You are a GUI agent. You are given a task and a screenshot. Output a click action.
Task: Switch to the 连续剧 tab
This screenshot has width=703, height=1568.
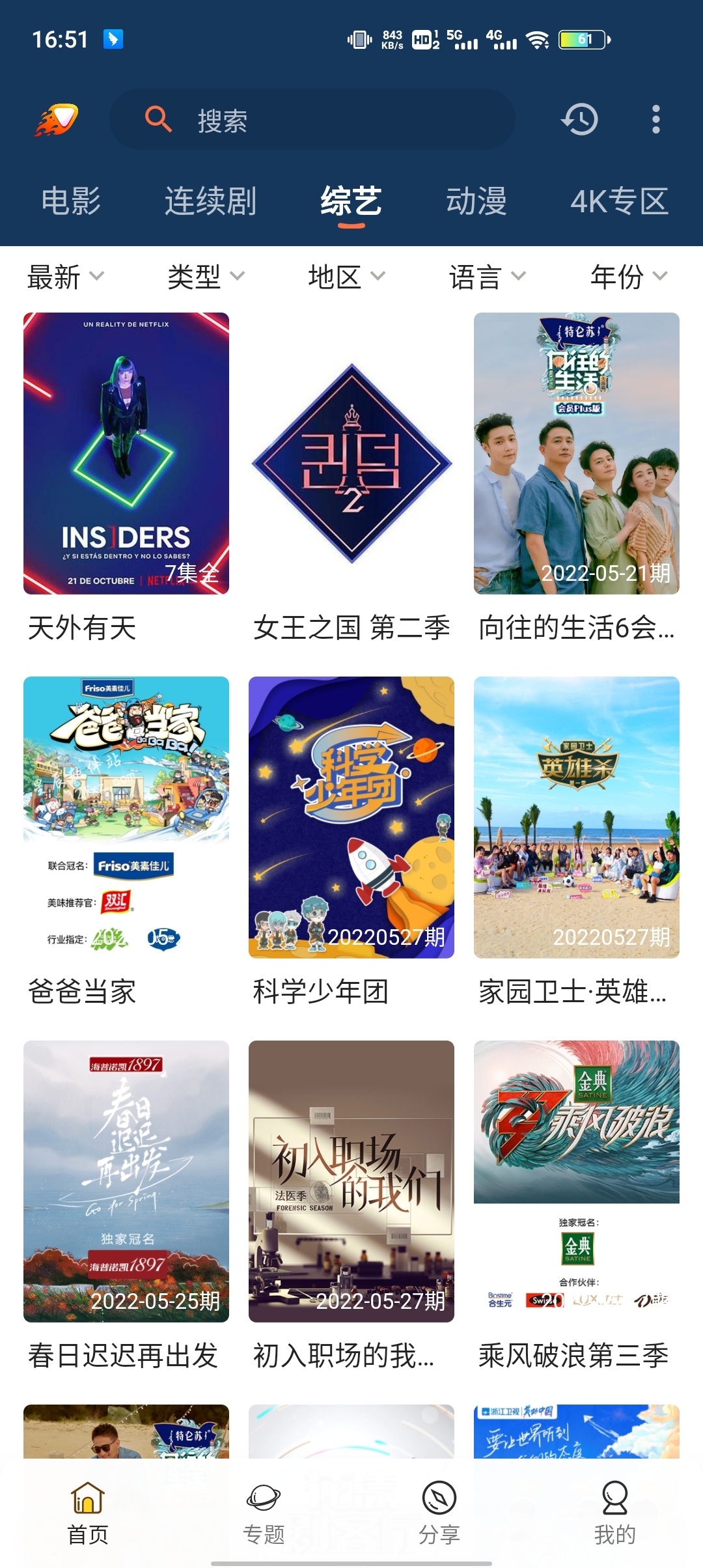pos(210,201)
